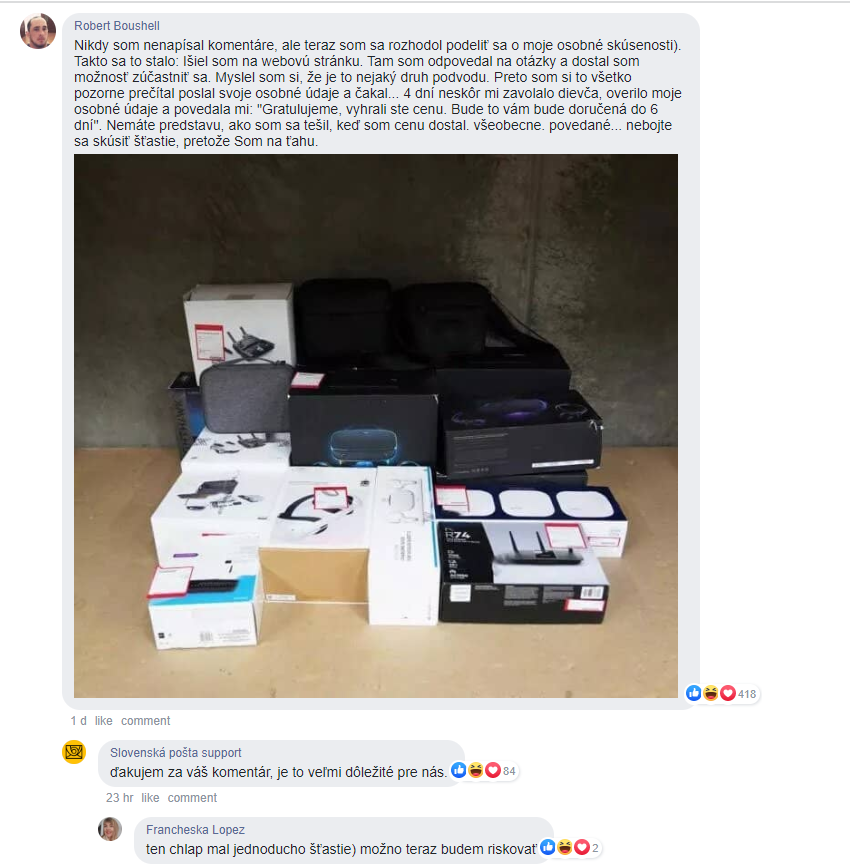Like Robert Boushell's comment

pos(103,720)
